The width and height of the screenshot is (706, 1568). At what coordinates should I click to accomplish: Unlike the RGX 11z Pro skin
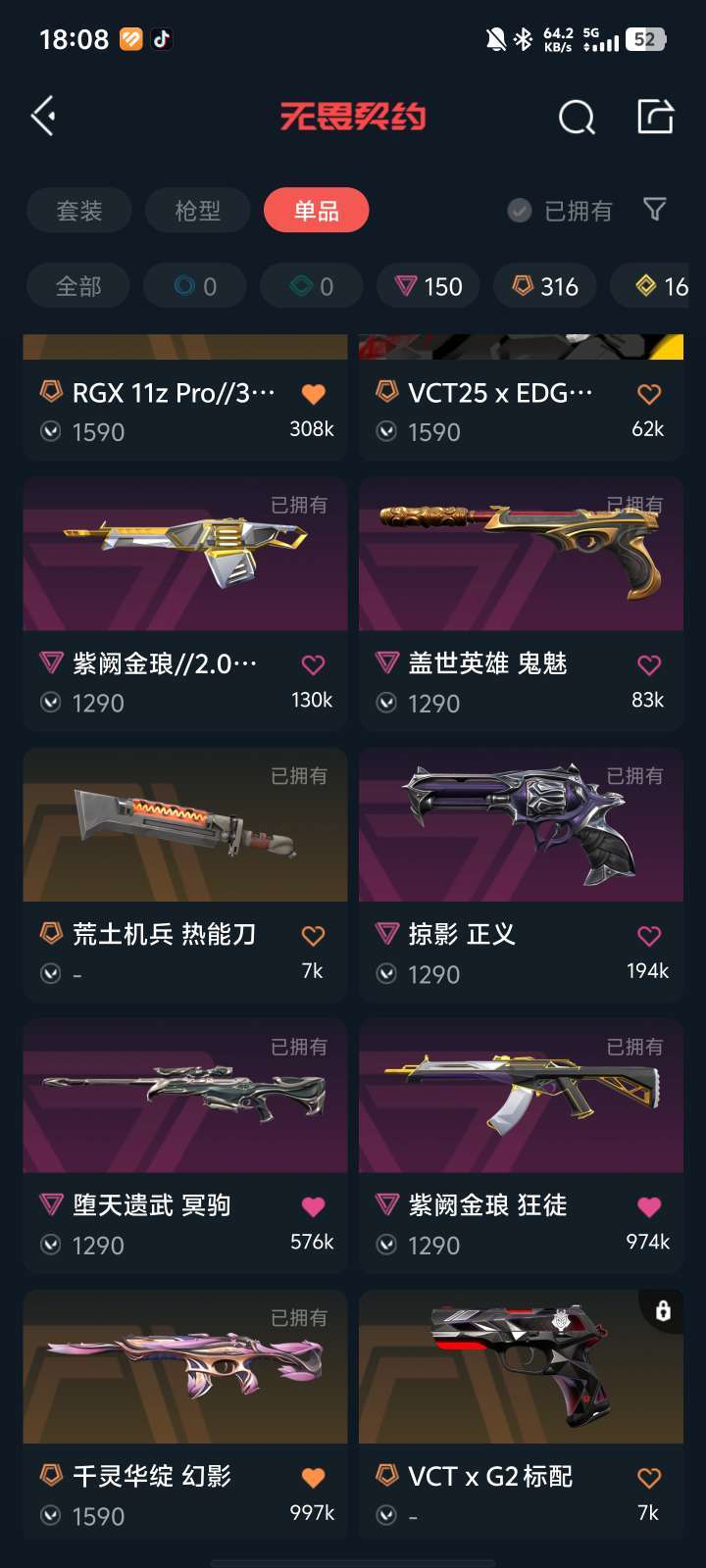click(x=313, y=394)
